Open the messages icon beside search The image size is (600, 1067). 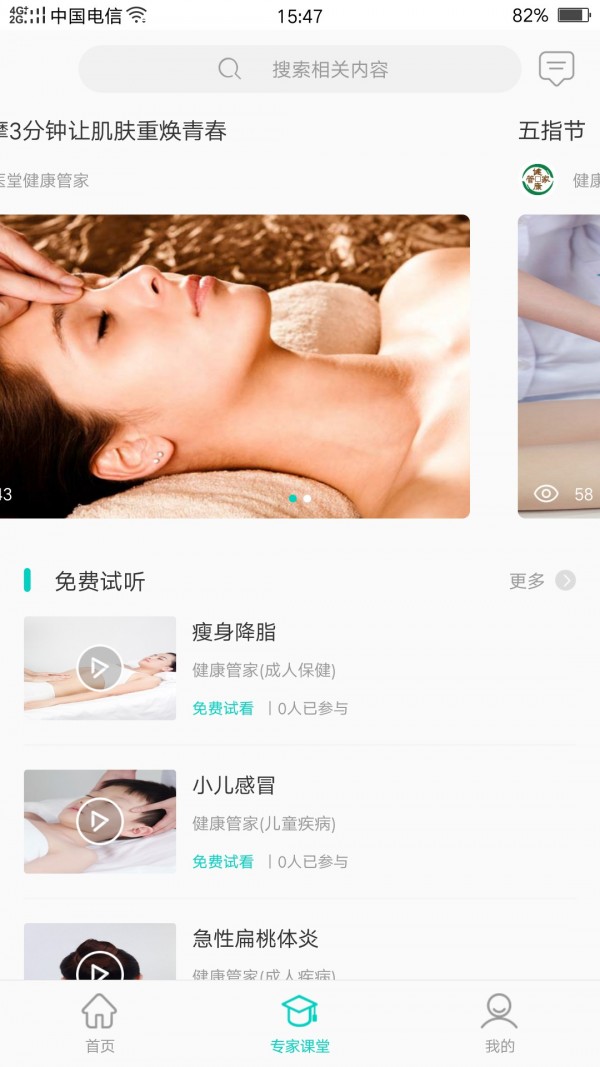(556, 68)
